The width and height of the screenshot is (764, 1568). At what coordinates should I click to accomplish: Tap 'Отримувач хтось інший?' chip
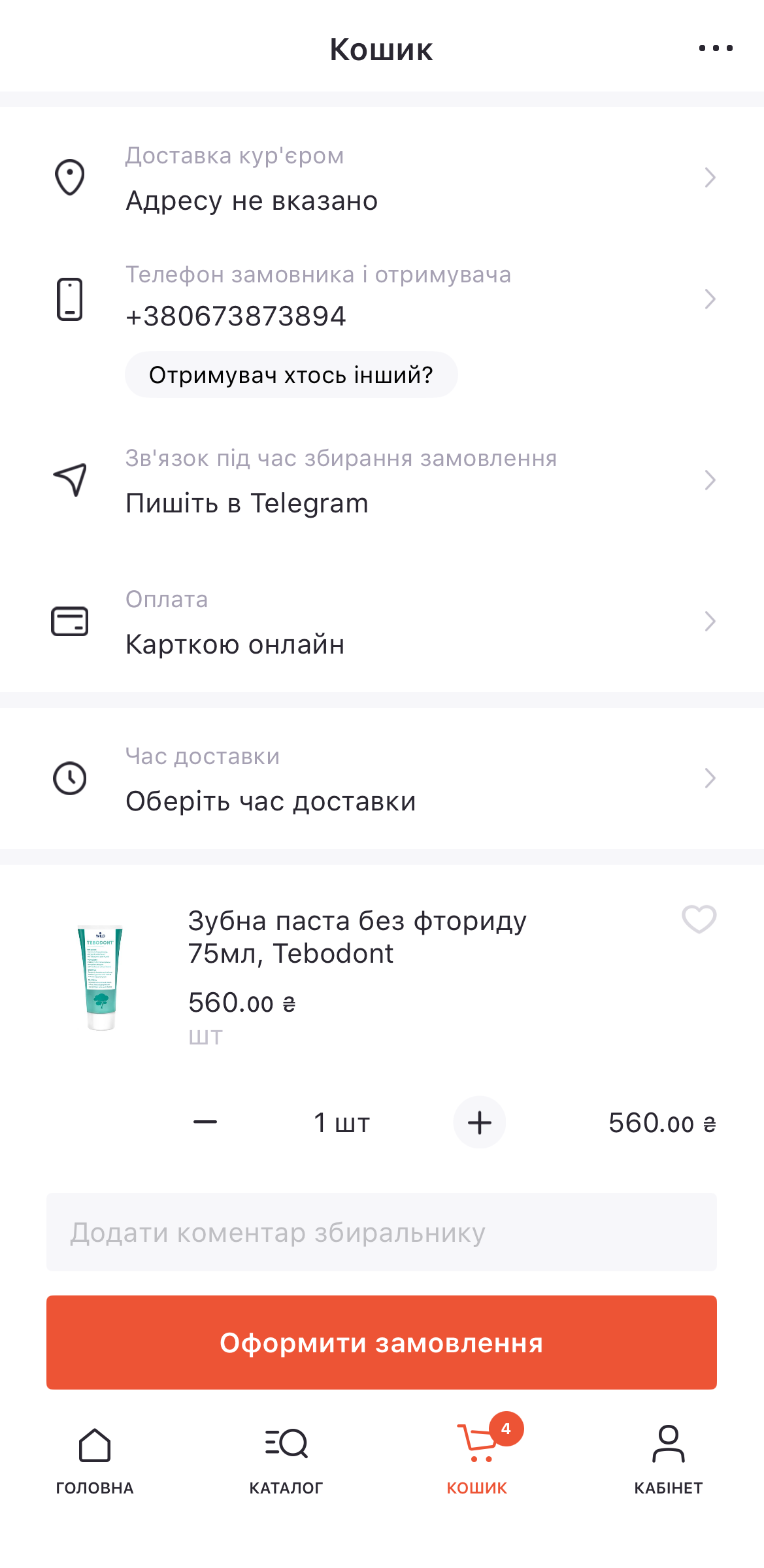coord(291,375)
